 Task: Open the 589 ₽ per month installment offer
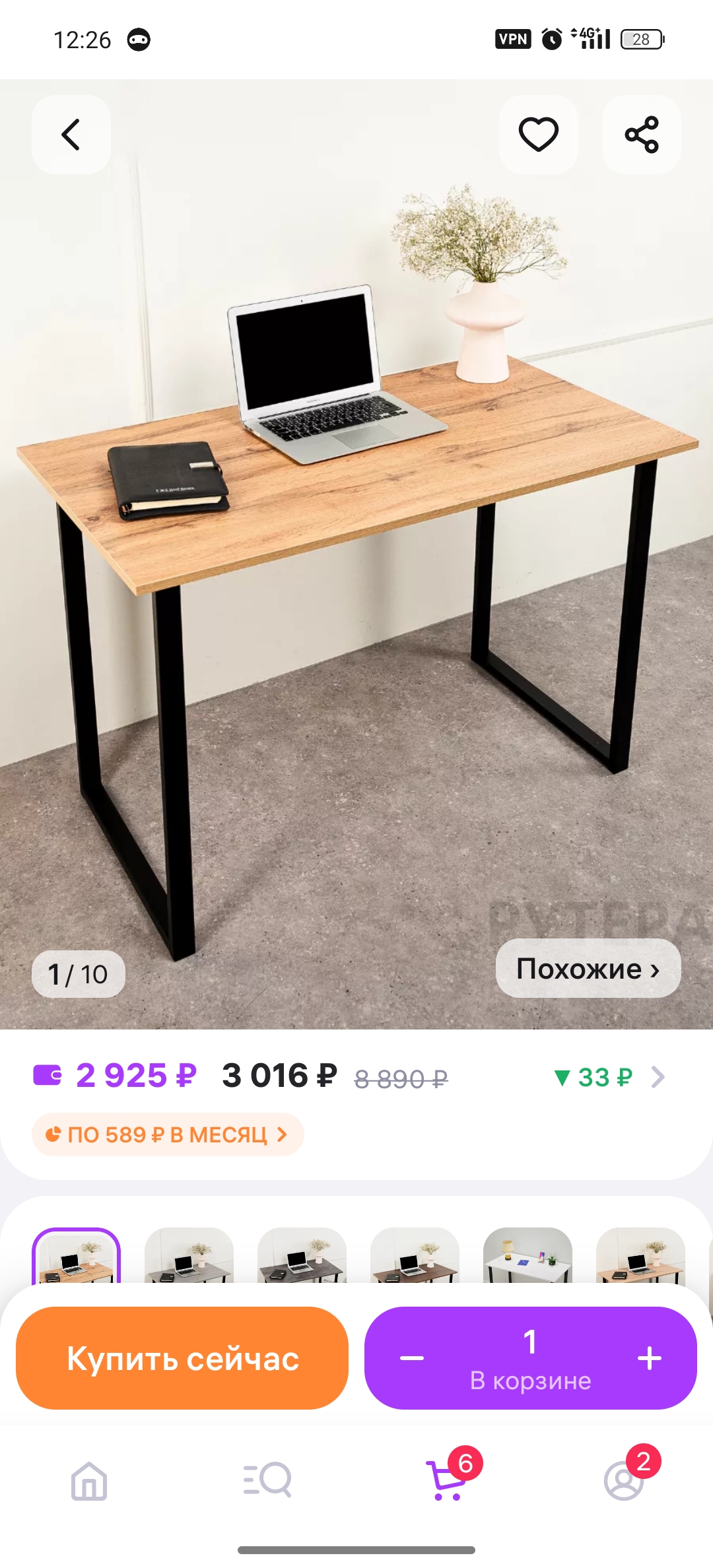168,1134
